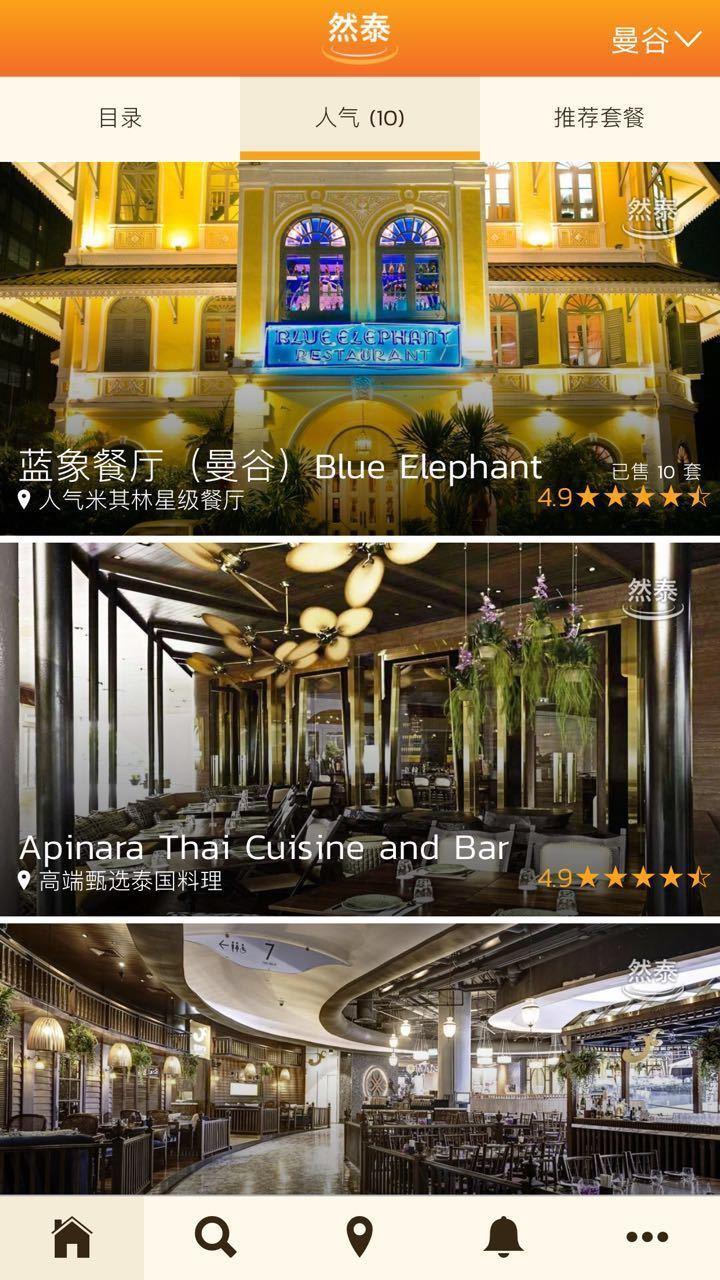Open the more options menu
The width and height of the screenshot is (720, 1280).
tap(647, 1238)
